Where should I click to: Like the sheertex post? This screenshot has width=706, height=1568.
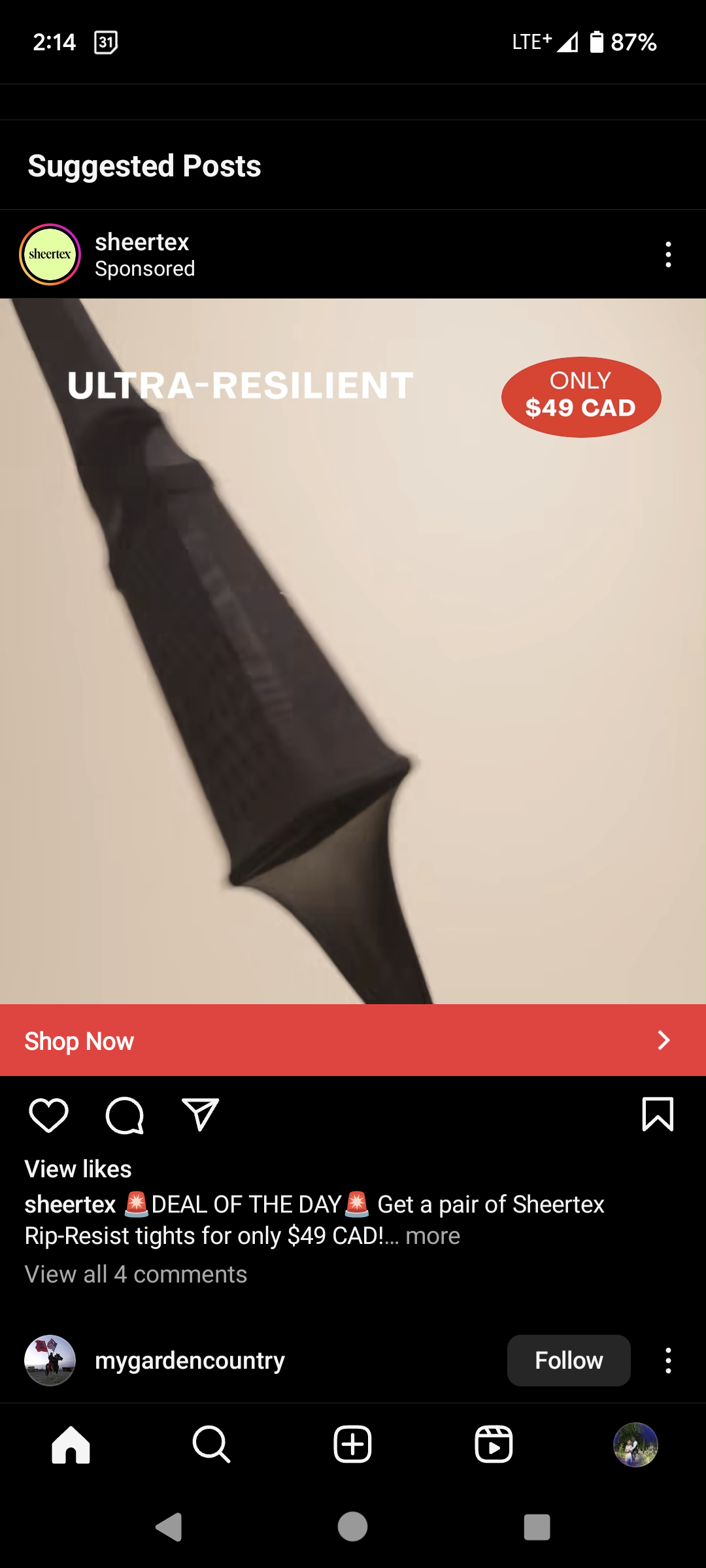click(x=48, y=1115)
